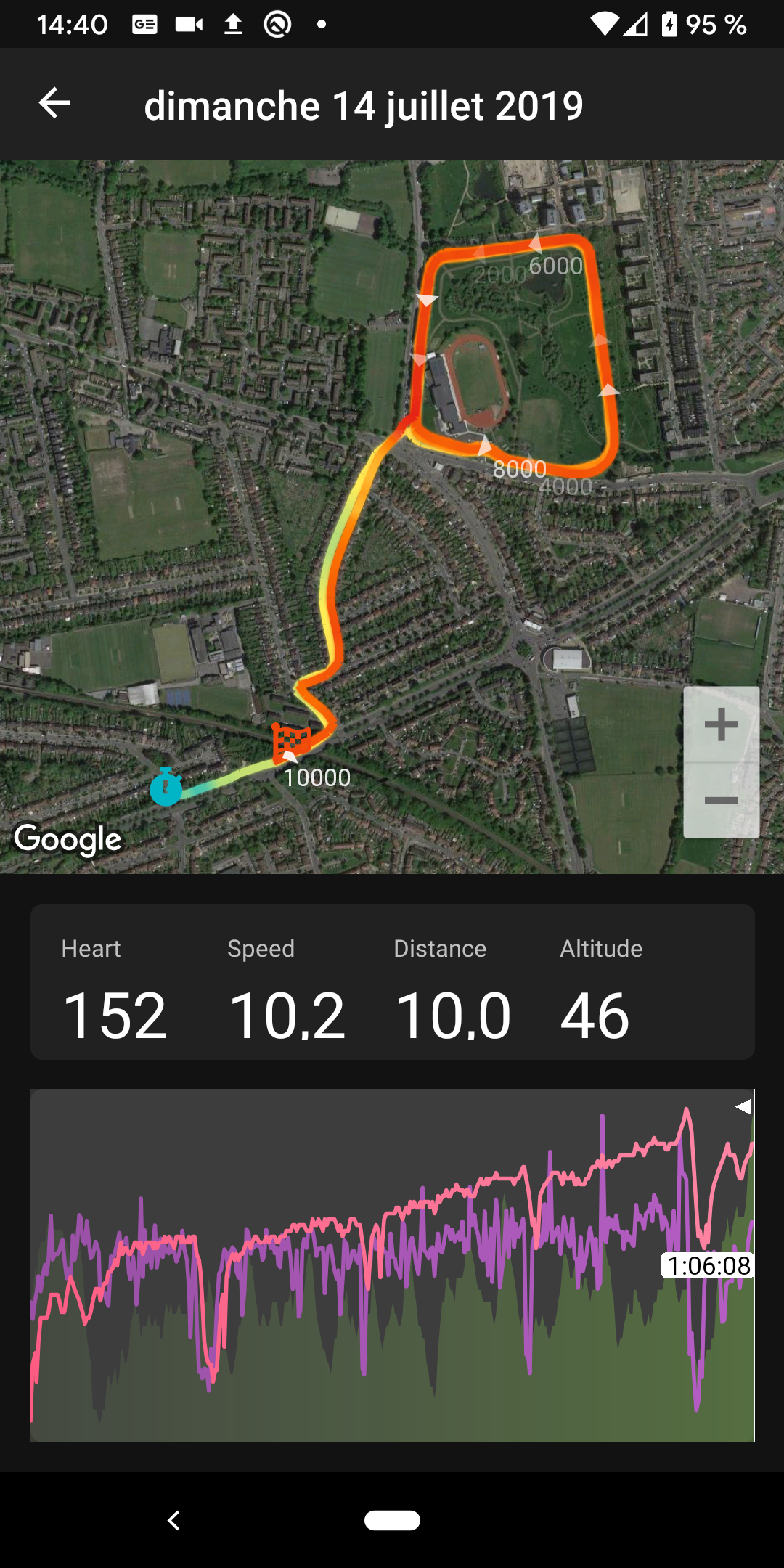Tap the system back button
This screenshot has height=1568, width=784.
(x=173, y=1520)
